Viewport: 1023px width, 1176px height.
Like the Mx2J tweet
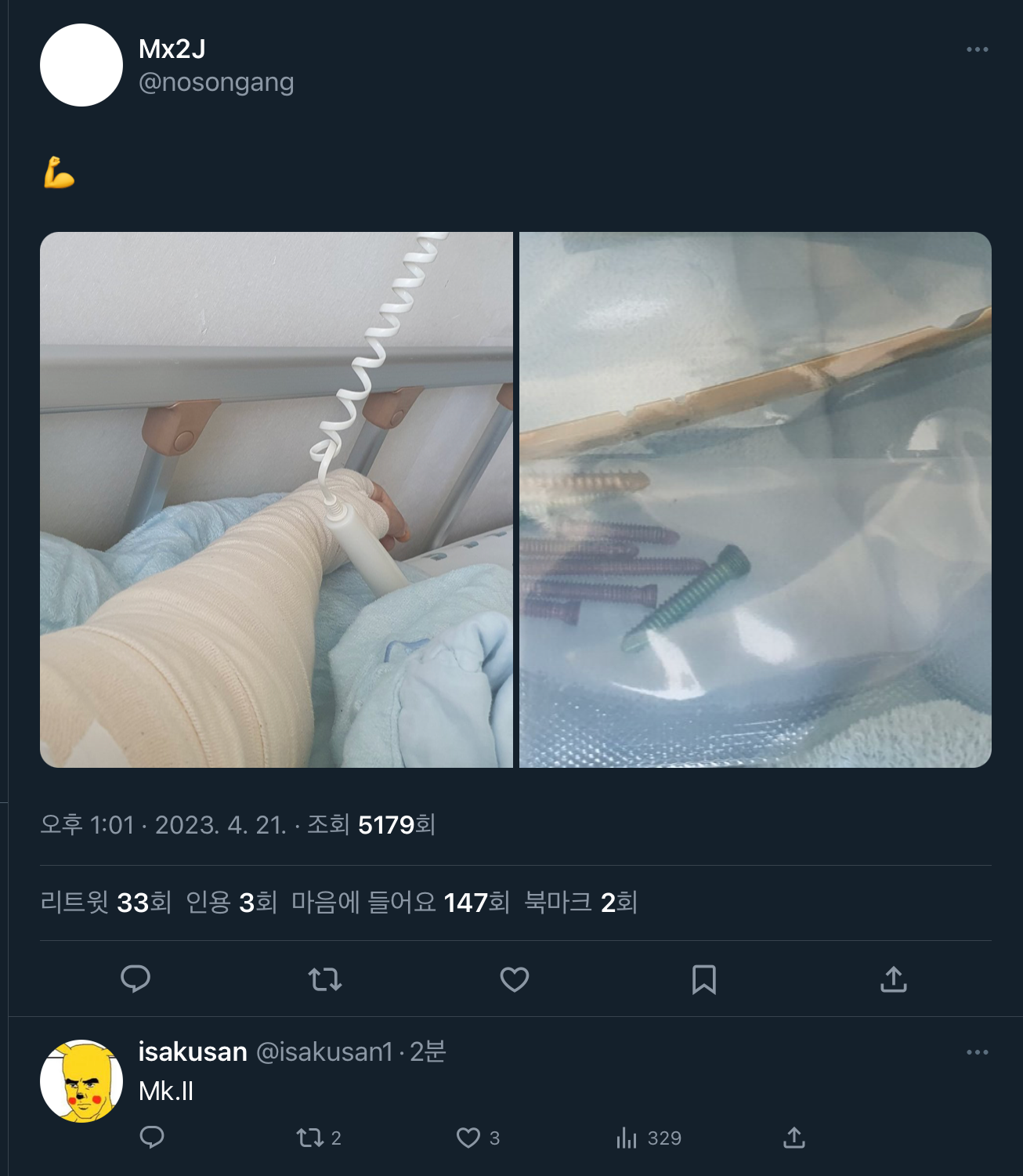click(x=515, y=979)
